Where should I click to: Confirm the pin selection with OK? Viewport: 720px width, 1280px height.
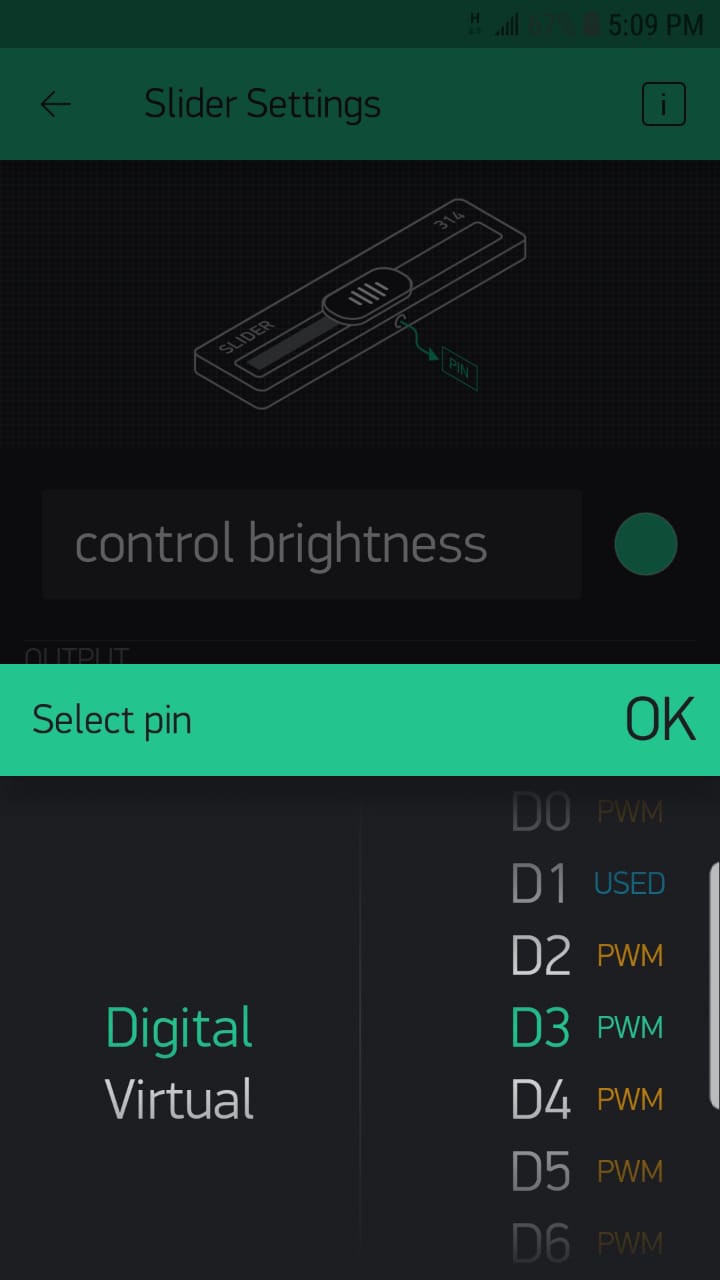click(660, 719)
